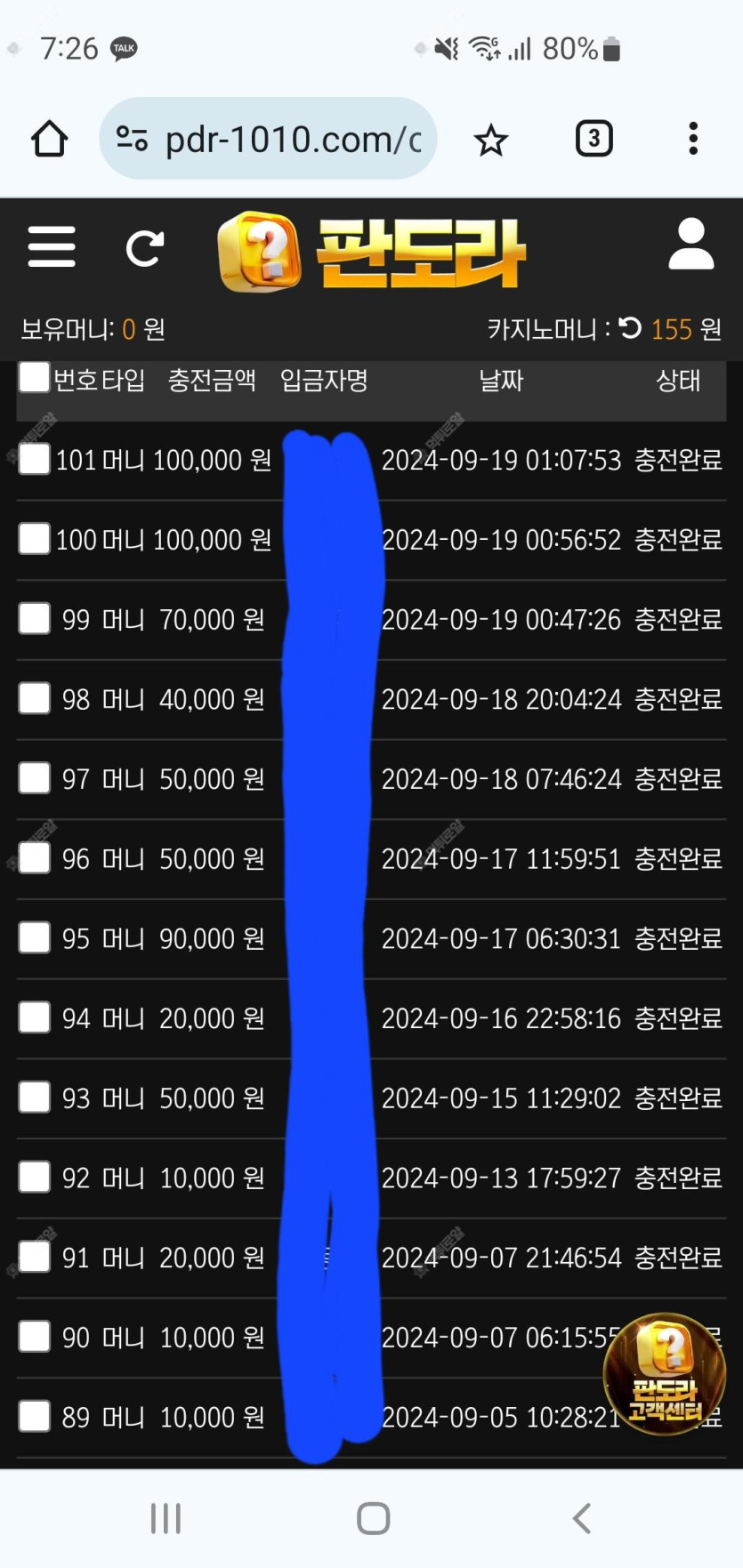The width and height of the screenshot is (743, 1568).
Task: Tick the checkbox for entry 99
Action: point(35,619)
